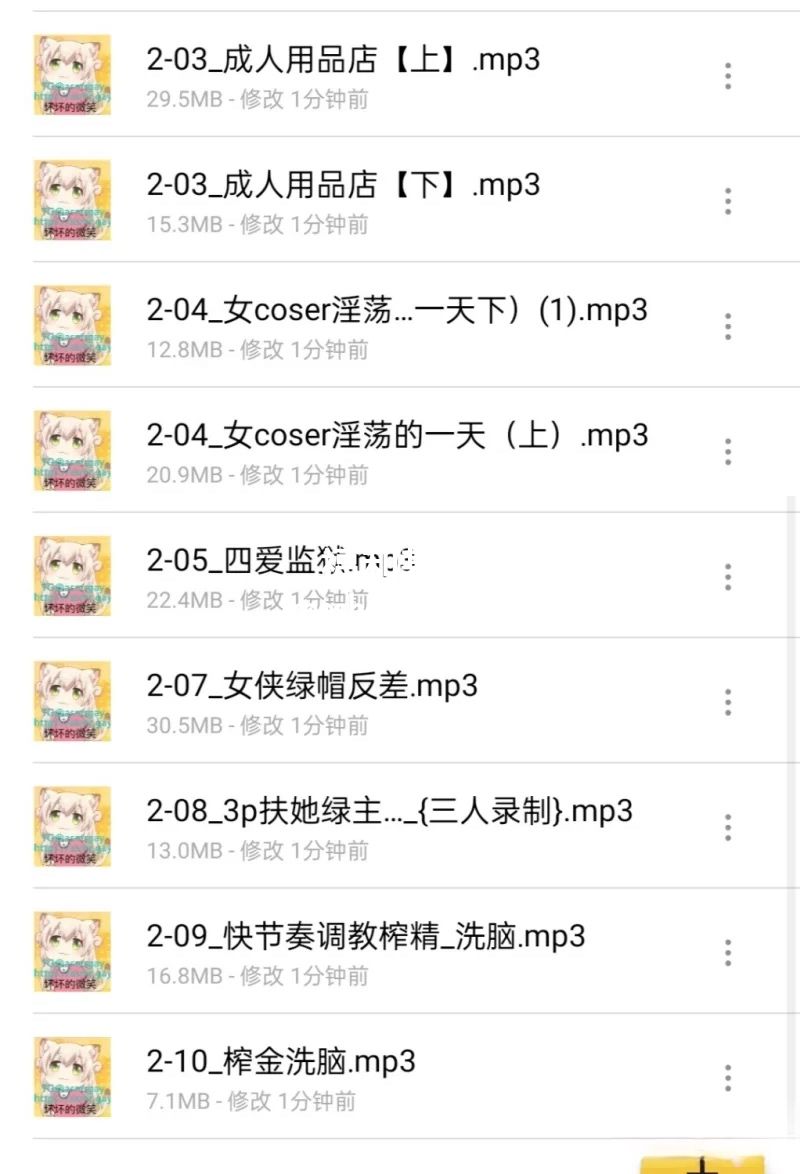Open options for 2-03_成人用品店【下】.mp3
This screenshot has height=1174, width=800.
(x=728, y=200)
